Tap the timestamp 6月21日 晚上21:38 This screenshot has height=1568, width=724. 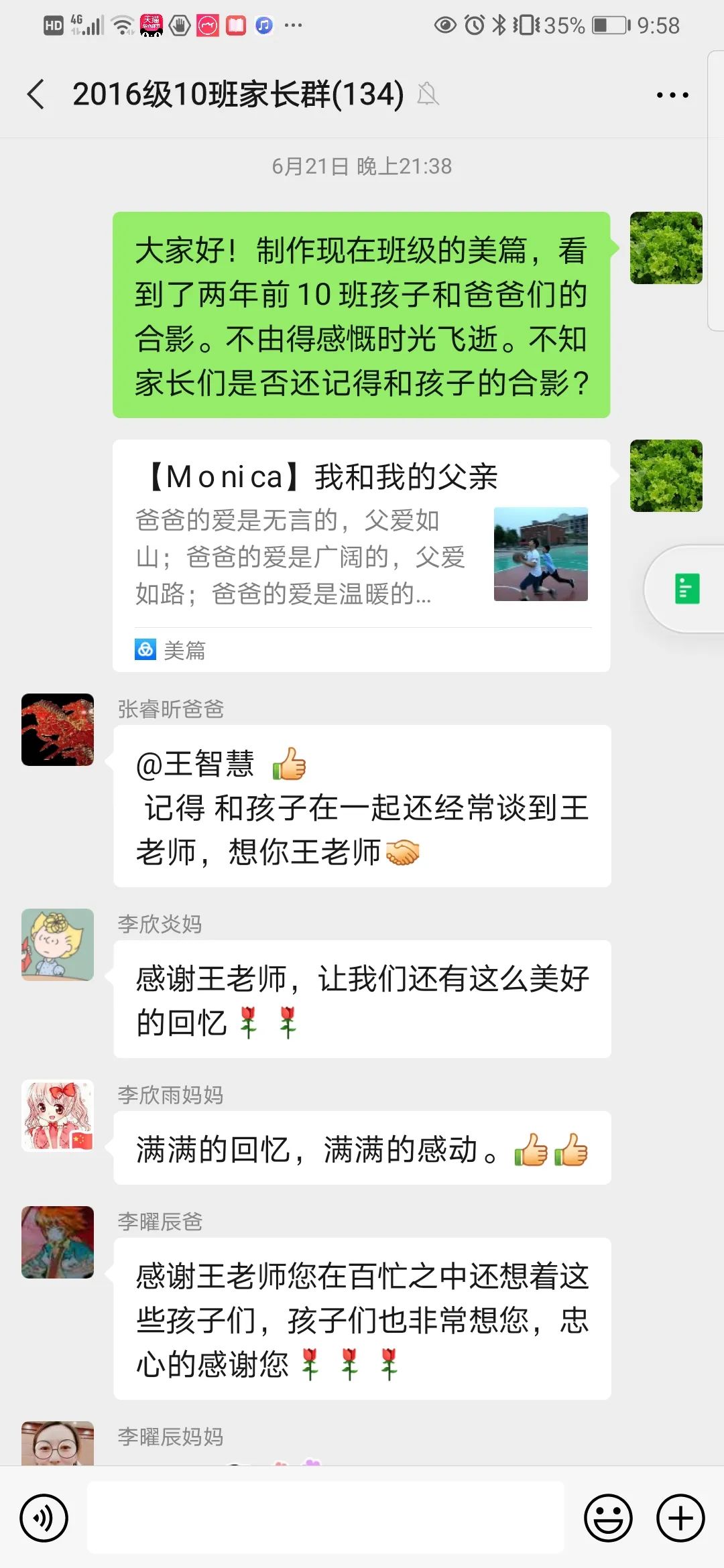(x=361, y=166)
